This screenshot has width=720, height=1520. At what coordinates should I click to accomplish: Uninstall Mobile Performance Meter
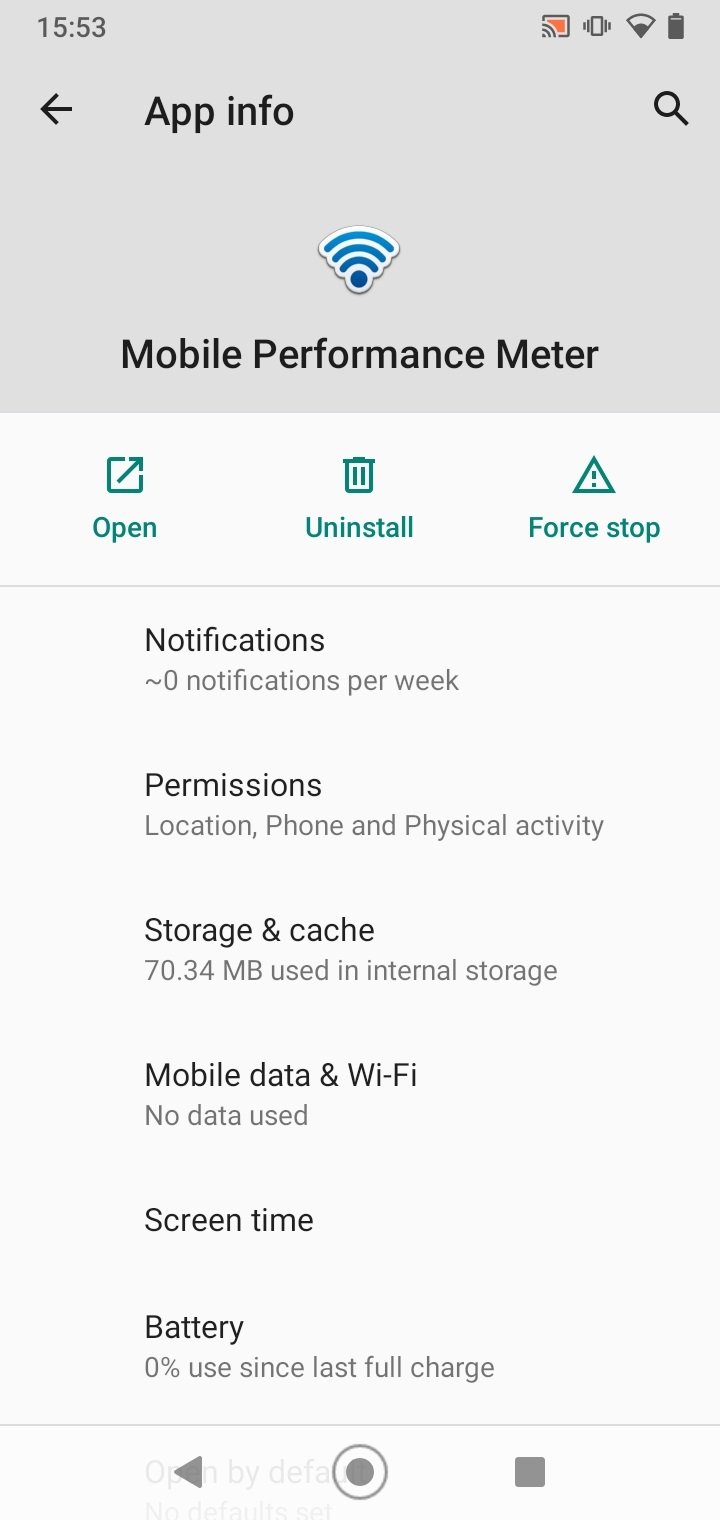coord(359,498)
